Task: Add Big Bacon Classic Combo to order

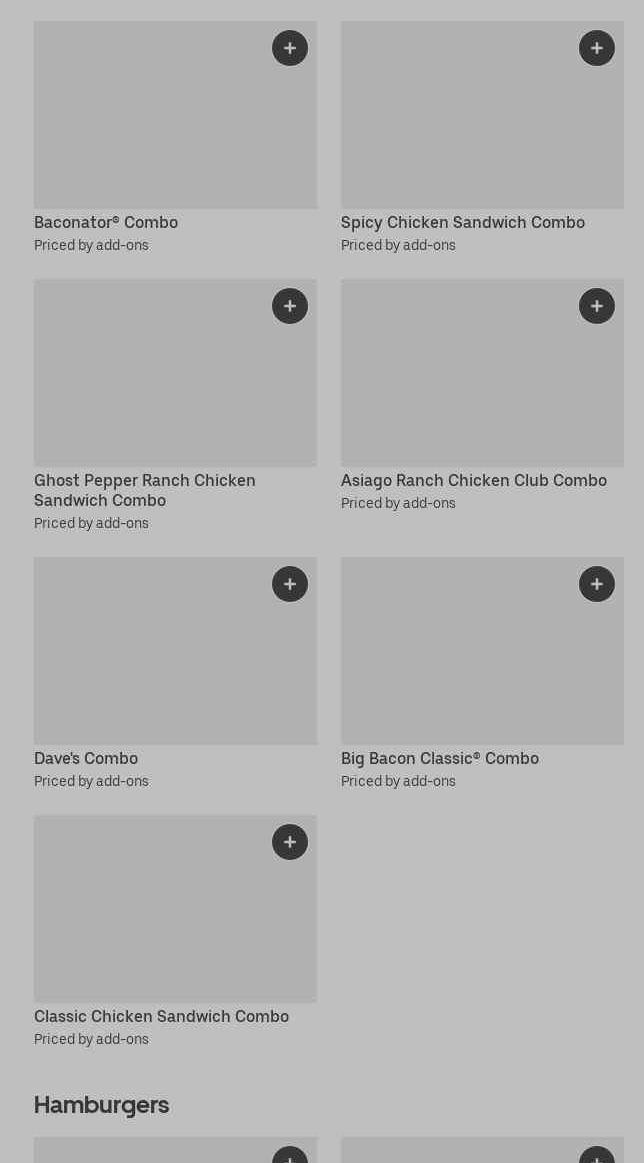Action: [x=597, y=584]
